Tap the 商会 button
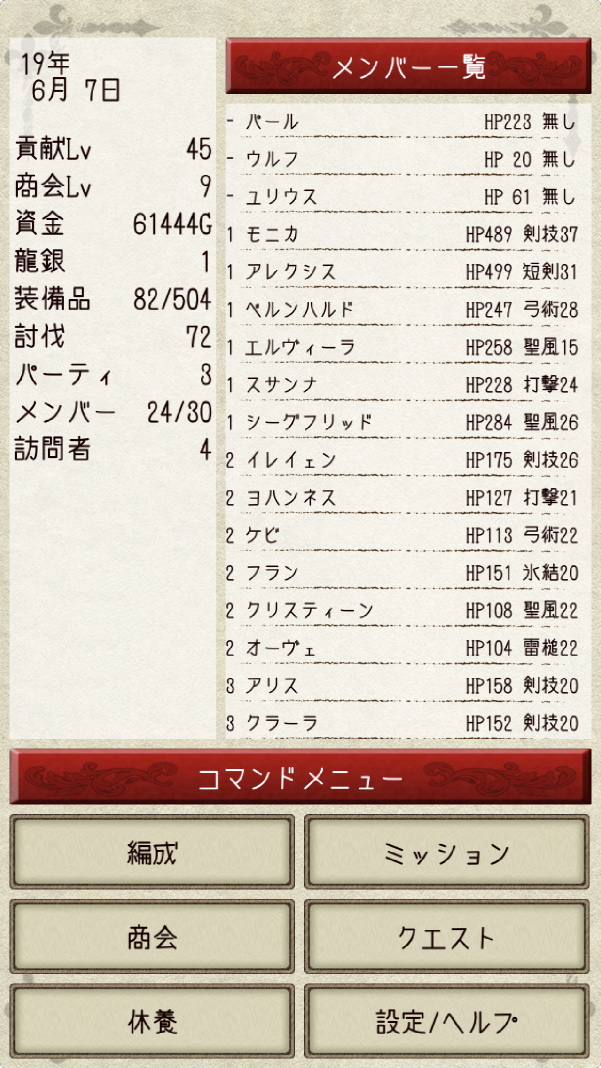Screen dimensions: 601x1068 (152, 937)
